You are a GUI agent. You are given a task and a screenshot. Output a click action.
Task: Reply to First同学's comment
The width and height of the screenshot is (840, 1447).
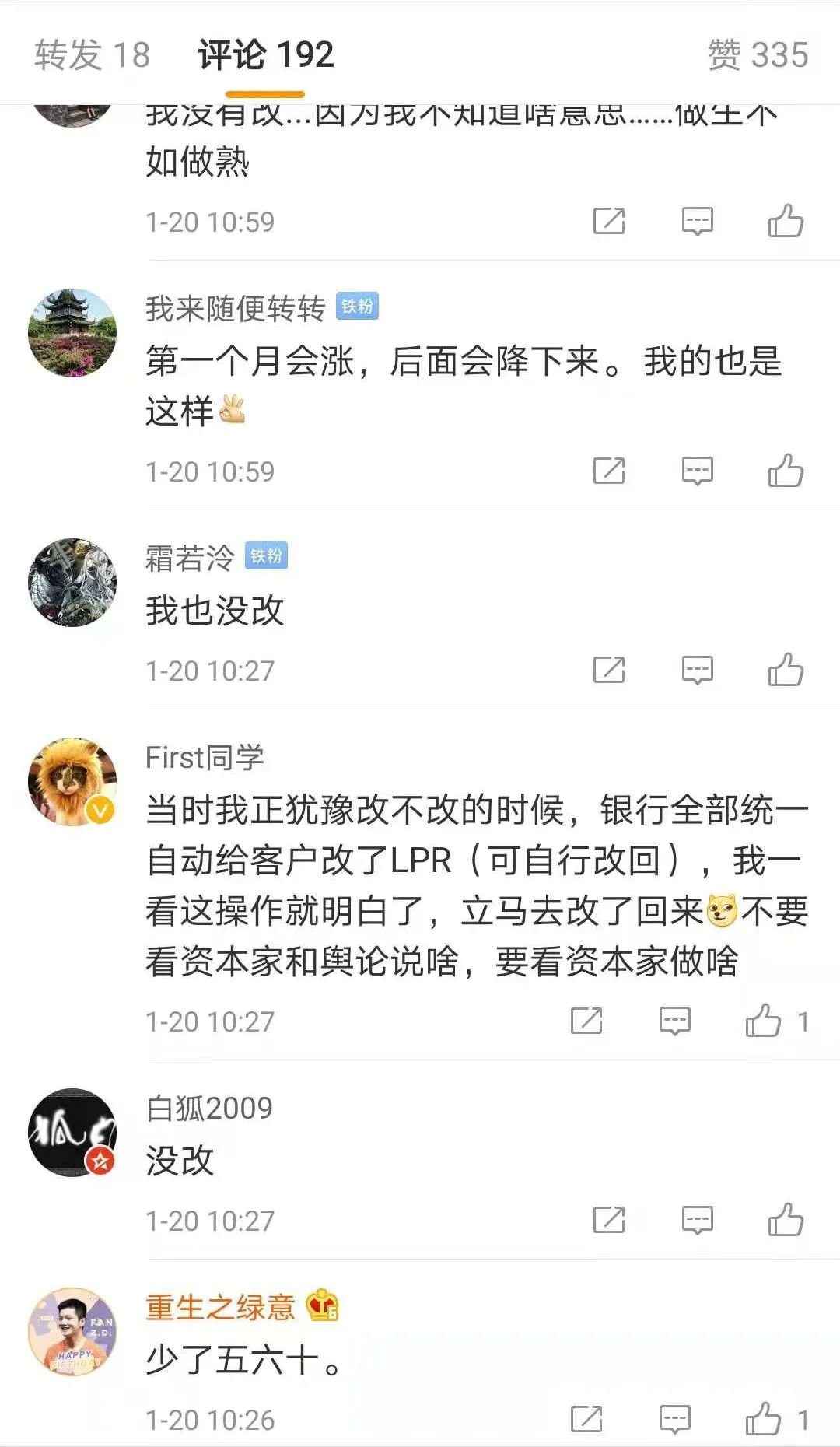pos(674,1021)
